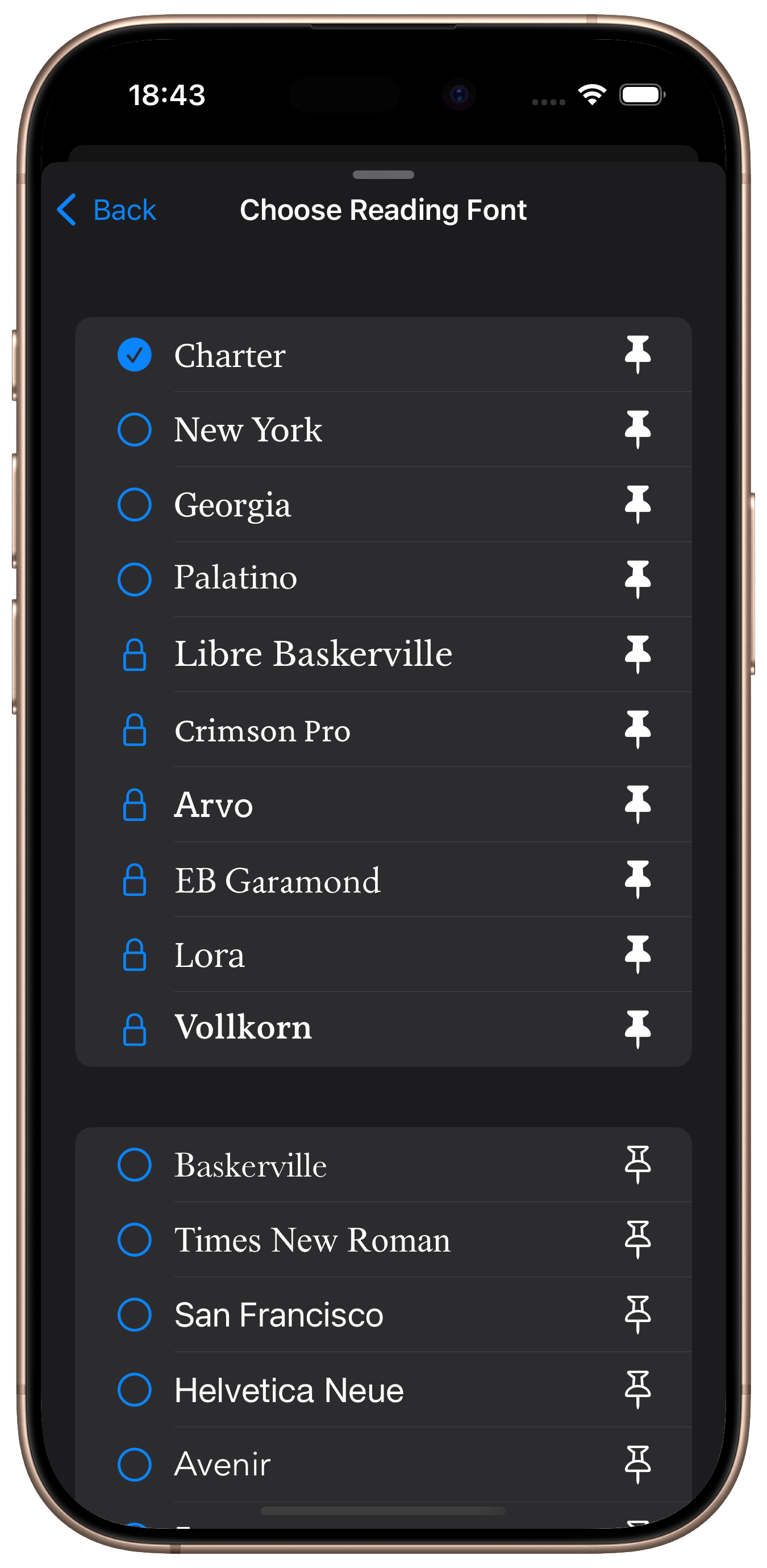Choose the Georgia font
This screenshot has width=767, height=1568.
click(383, 504)
